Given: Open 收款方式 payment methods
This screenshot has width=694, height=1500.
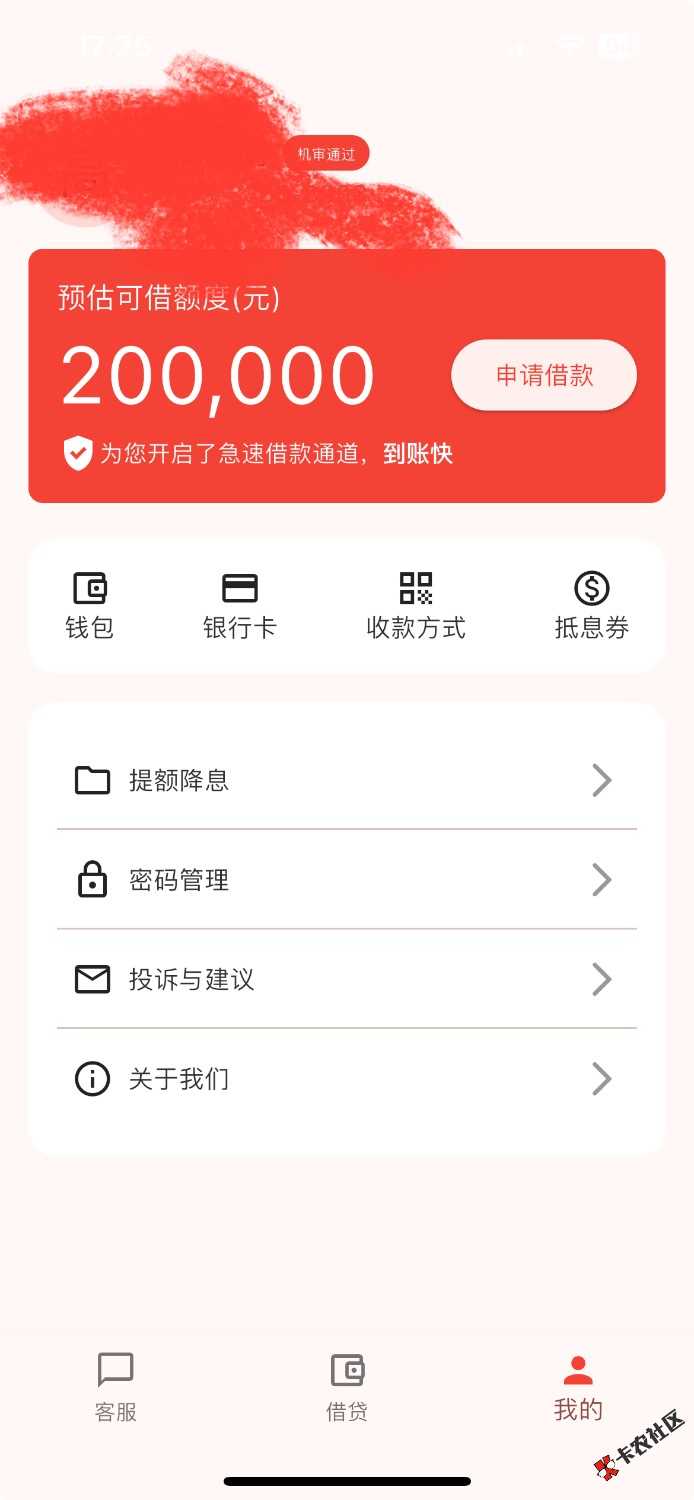Looking at the screenshot, I should (416, 606).
